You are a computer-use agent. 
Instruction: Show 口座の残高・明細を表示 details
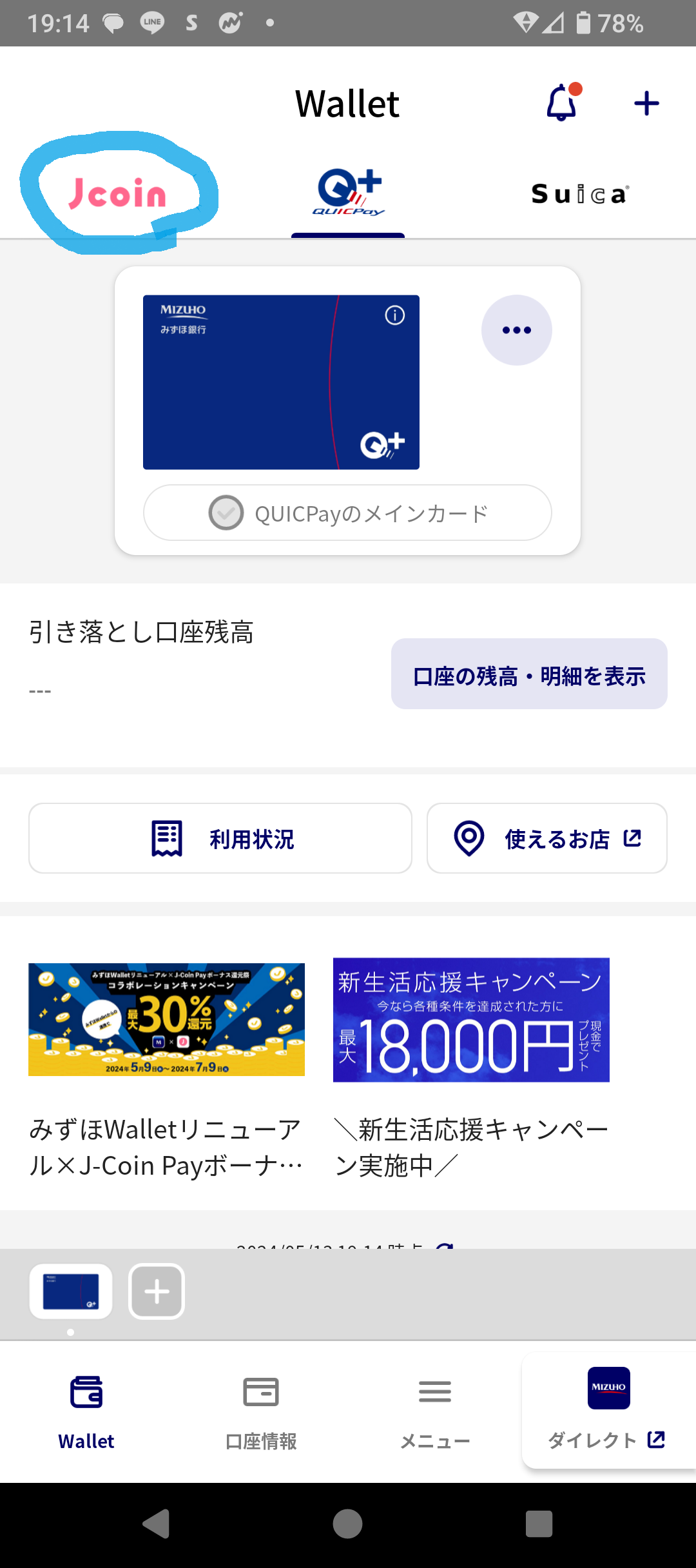529,674
